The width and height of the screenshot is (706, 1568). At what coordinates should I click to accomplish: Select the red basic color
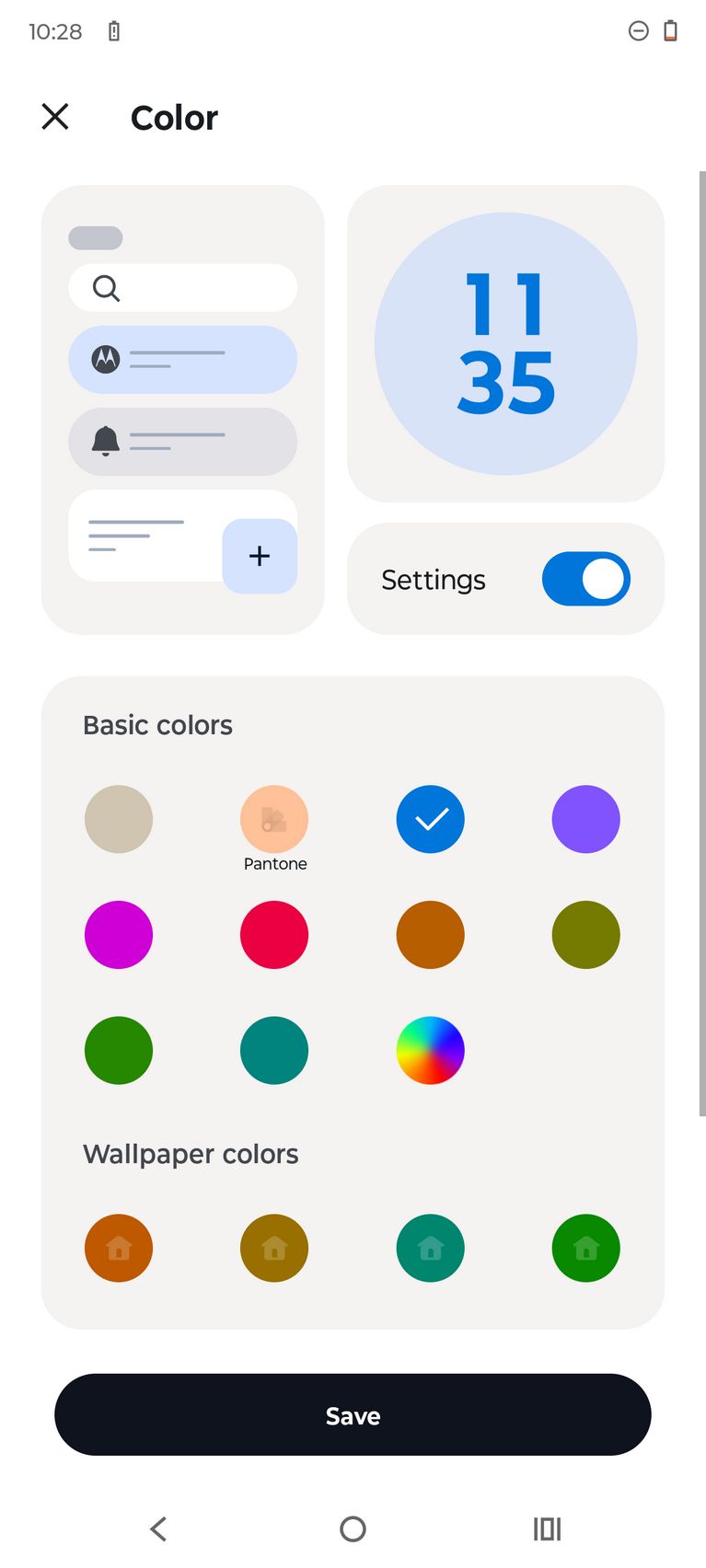[x=274, y=935]
